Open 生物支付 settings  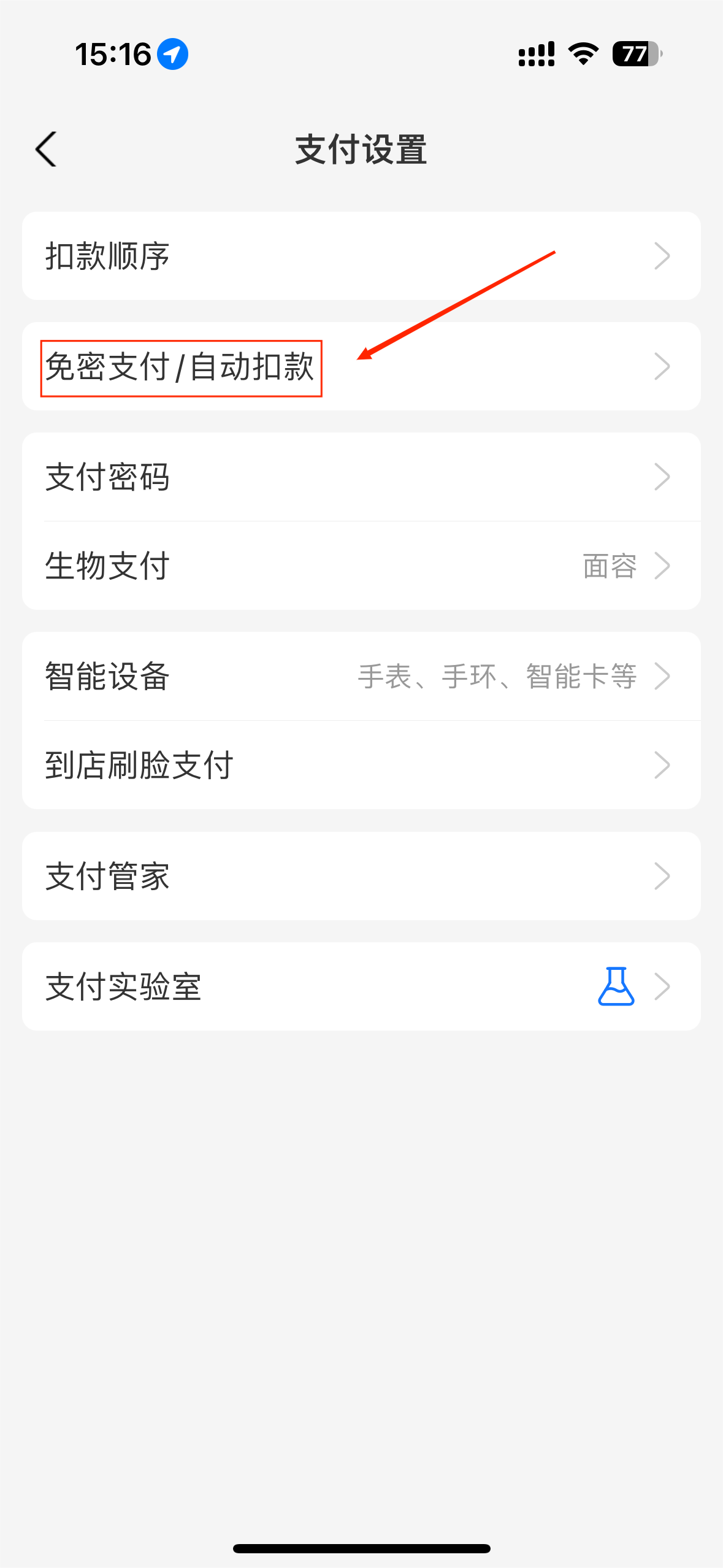pos(361,566)
